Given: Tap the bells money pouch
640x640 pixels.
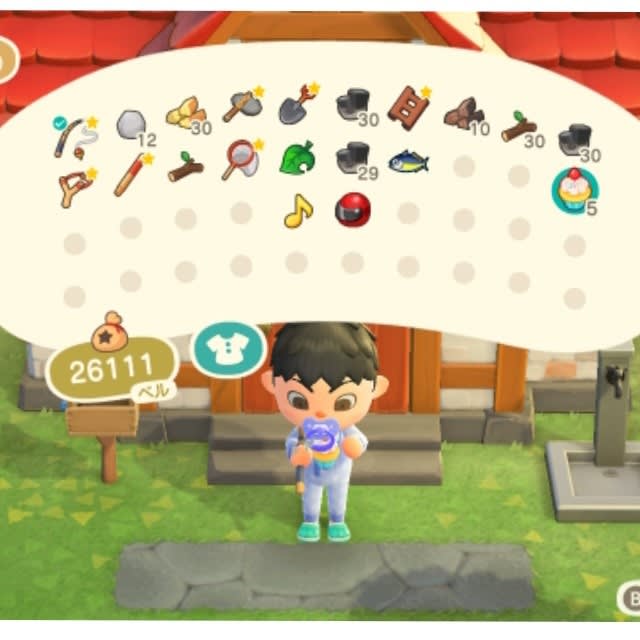Looking at the screenshot, I should click(108, 330).
